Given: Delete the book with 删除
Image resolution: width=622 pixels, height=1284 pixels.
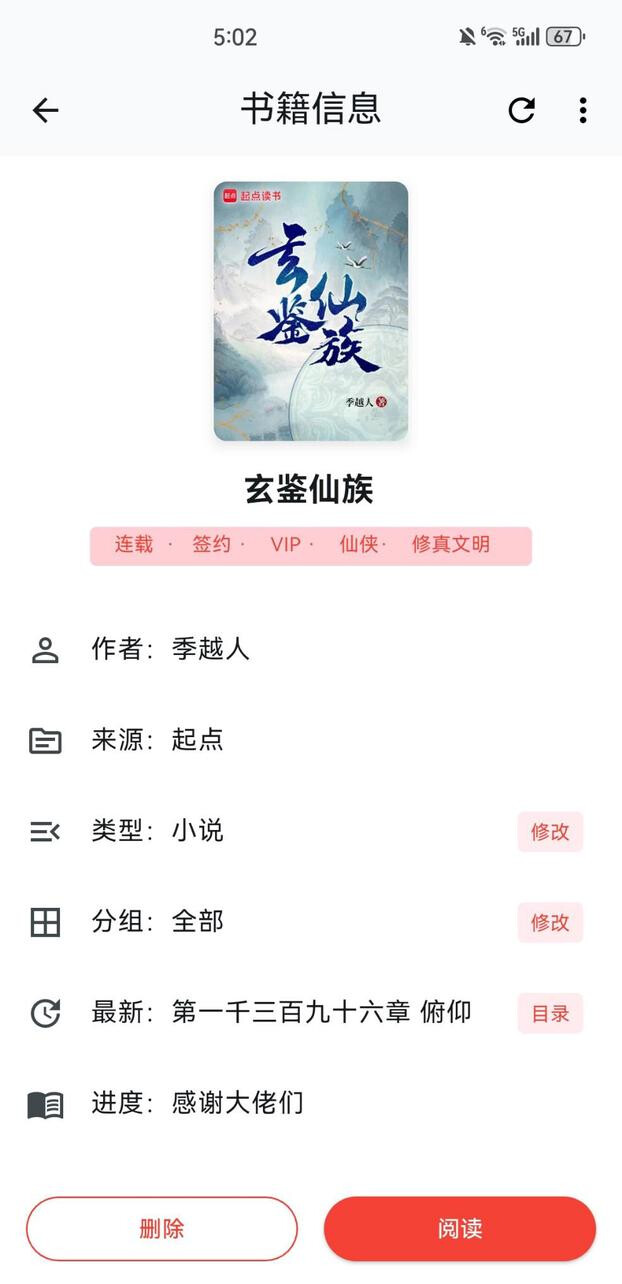Looking at the screenshot, I should point(162,1229).
